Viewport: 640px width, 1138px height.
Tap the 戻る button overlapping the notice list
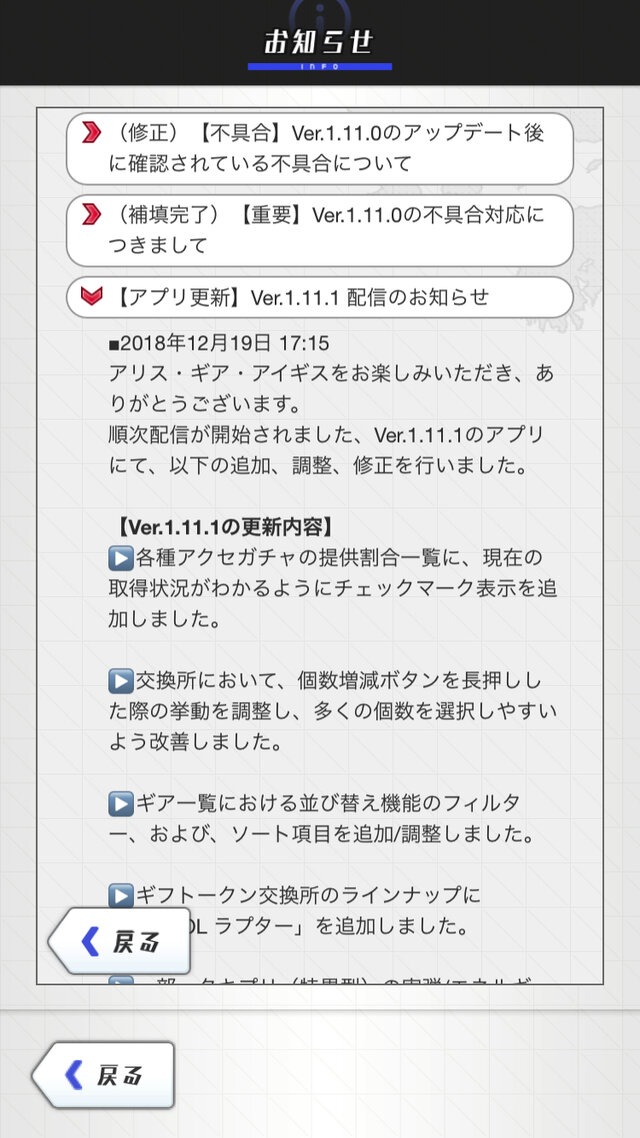pos(119,942)
